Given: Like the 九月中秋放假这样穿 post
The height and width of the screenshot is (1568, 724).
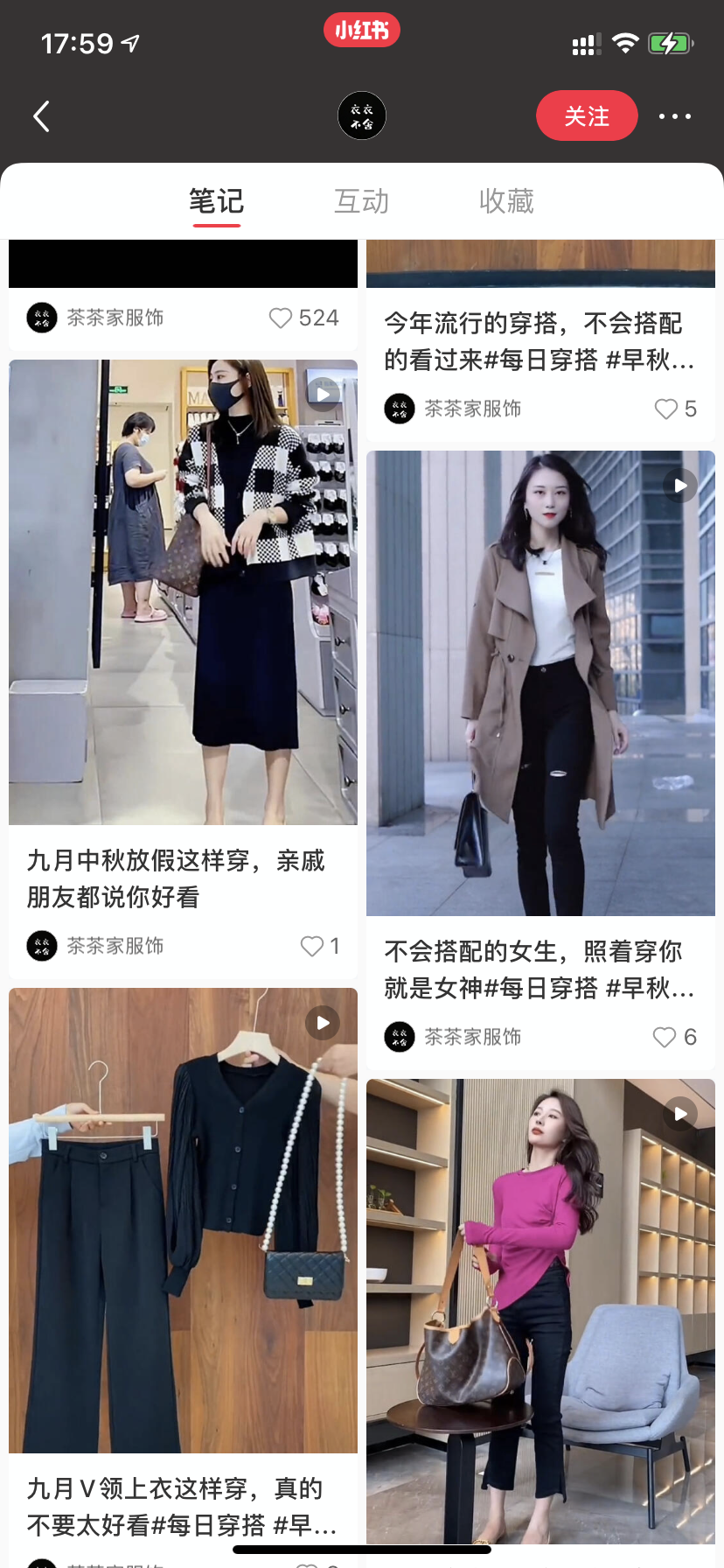Looking at the screenshot, I should pyautogui.click(x=311, y=946).
